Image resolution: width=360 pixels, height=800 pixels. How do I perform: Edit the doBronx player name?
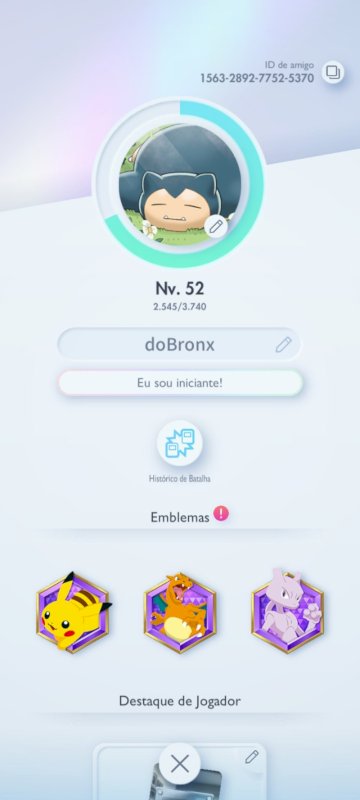tap(283, 345)
